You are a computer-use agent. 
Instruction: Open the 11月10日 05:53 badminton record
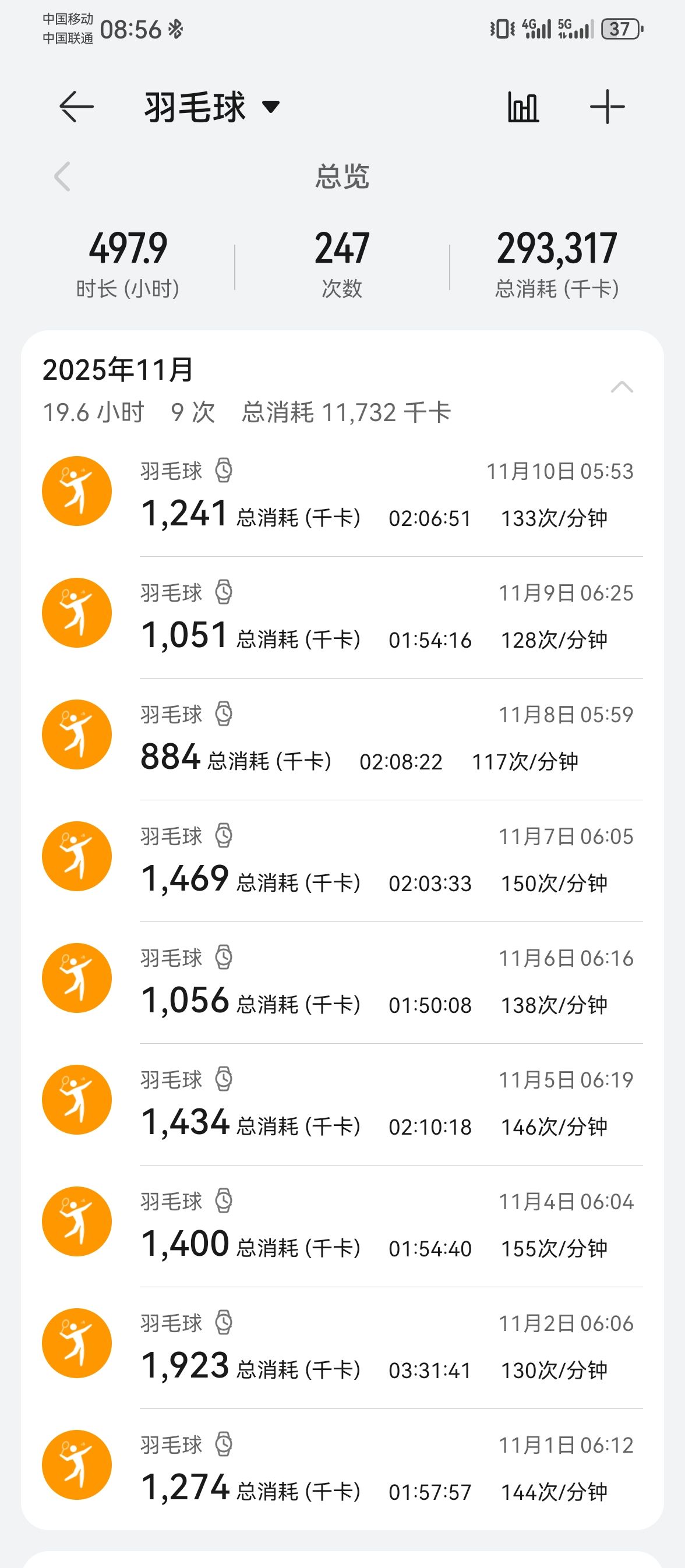point(342,495)
